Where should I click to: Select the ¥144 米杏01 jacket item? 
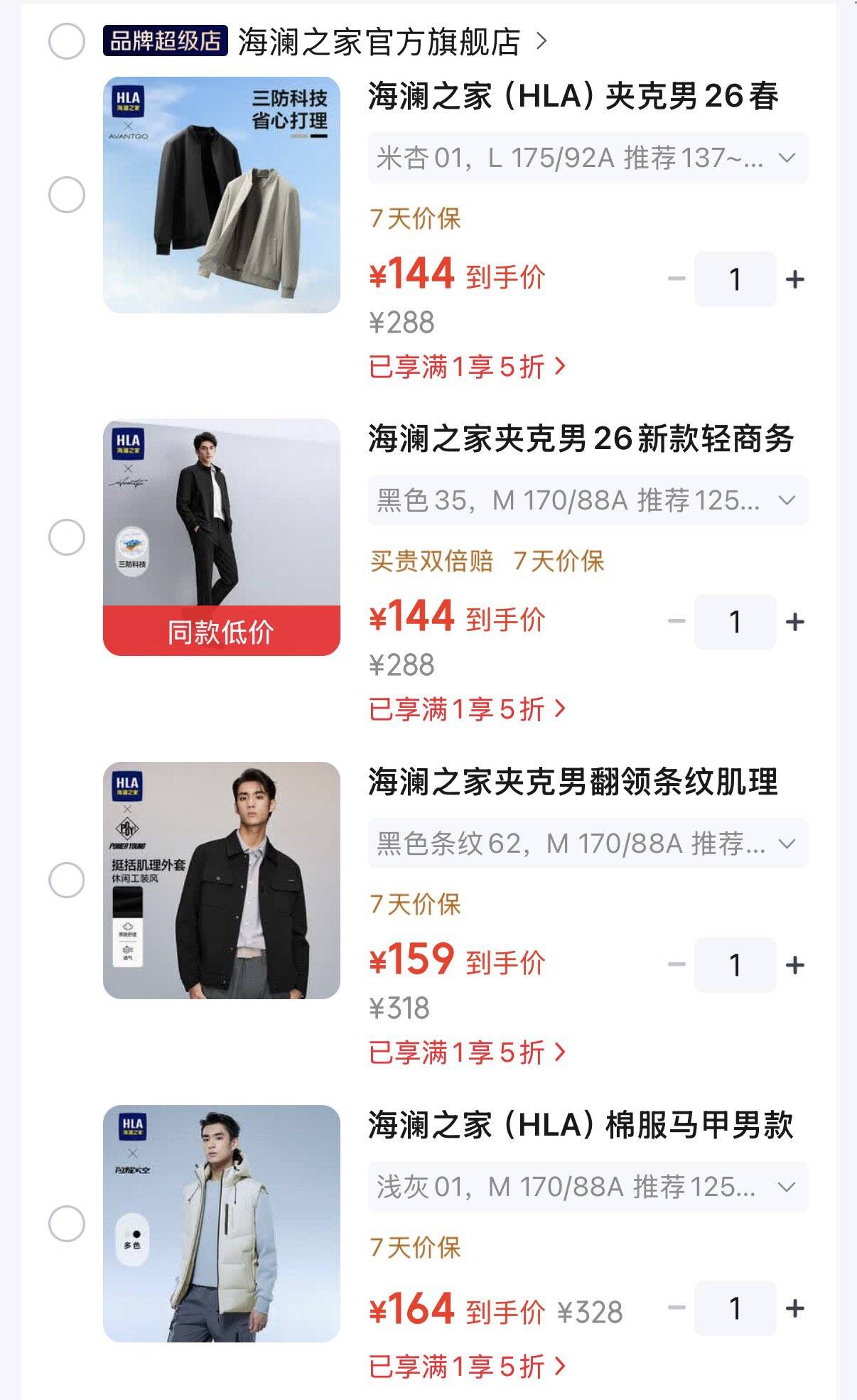point(67,195)
